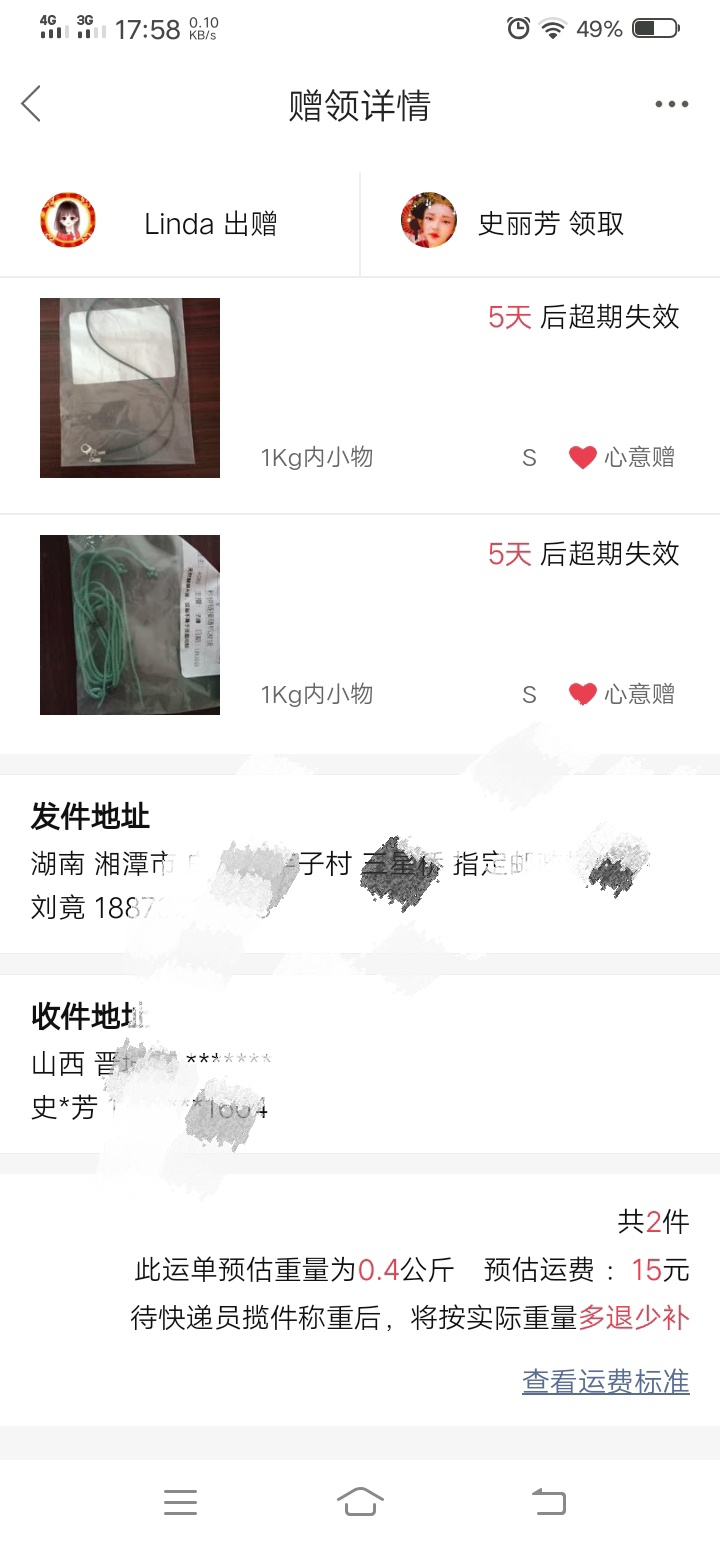Tap the system home button
The height and width of the screenshot is (1544, 720).
tap(360, 1501)
